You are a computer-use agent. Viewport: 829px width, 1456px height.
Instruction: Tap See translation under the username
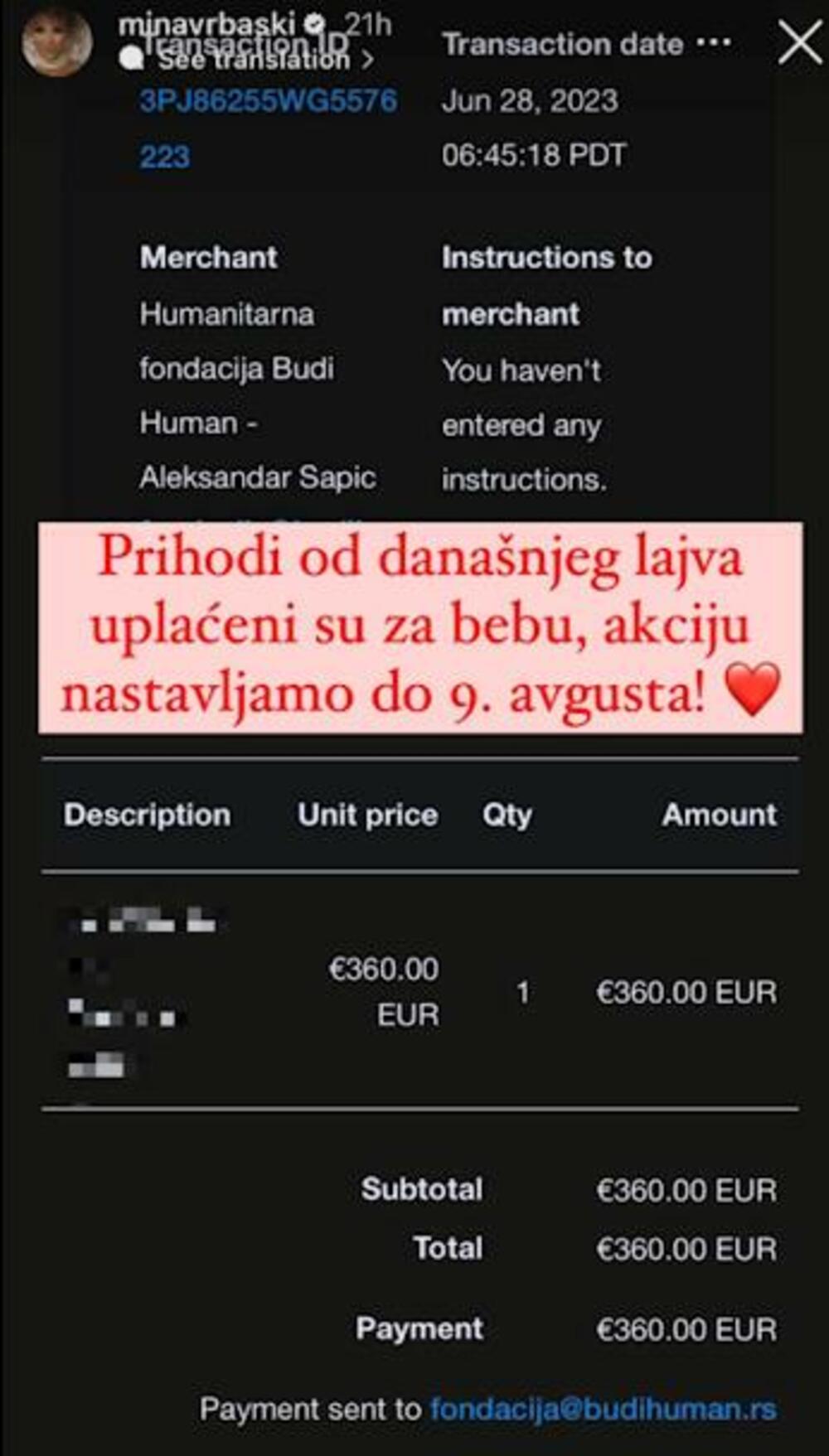tap(255, 60)
